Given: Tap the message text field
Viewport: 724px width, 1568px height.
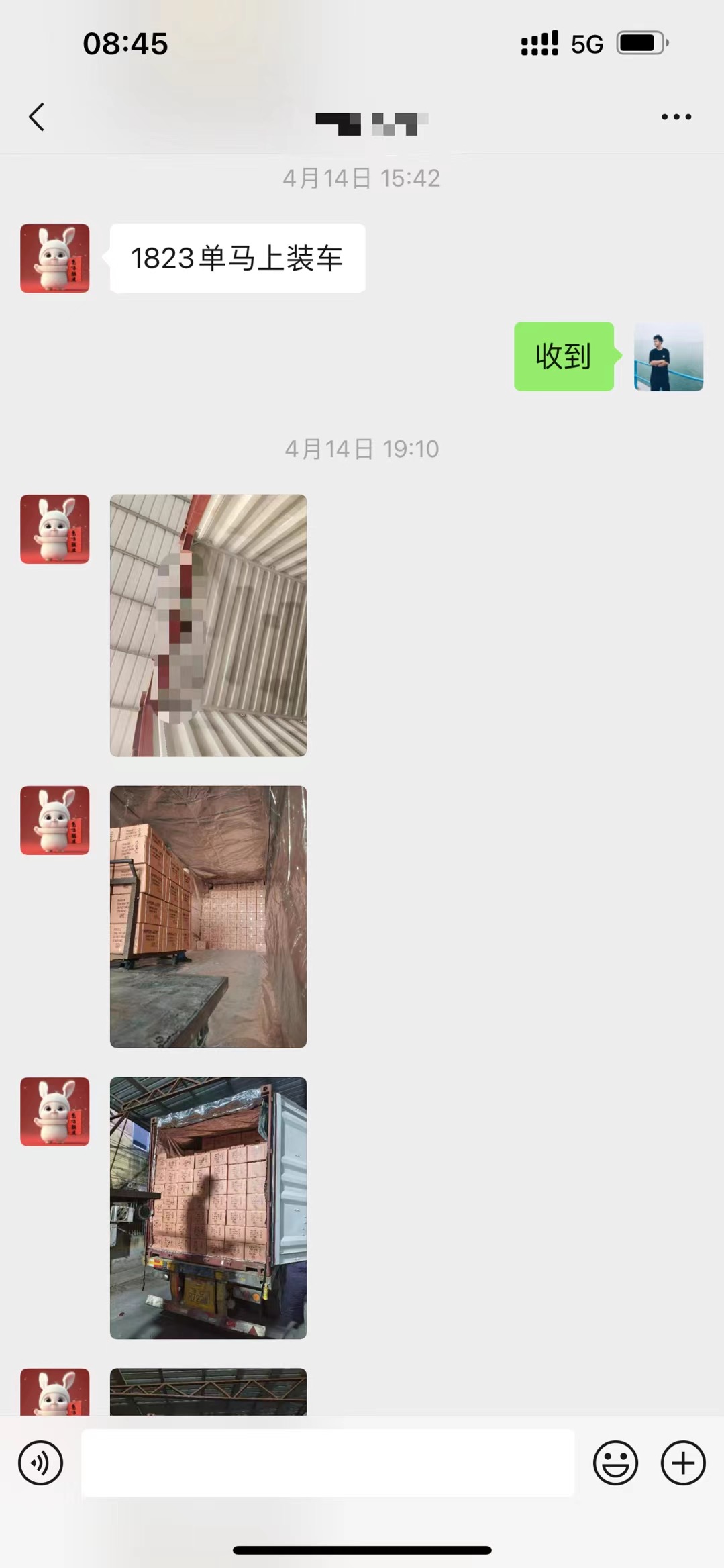Looking at the screenshot, I should point(327,1463).
